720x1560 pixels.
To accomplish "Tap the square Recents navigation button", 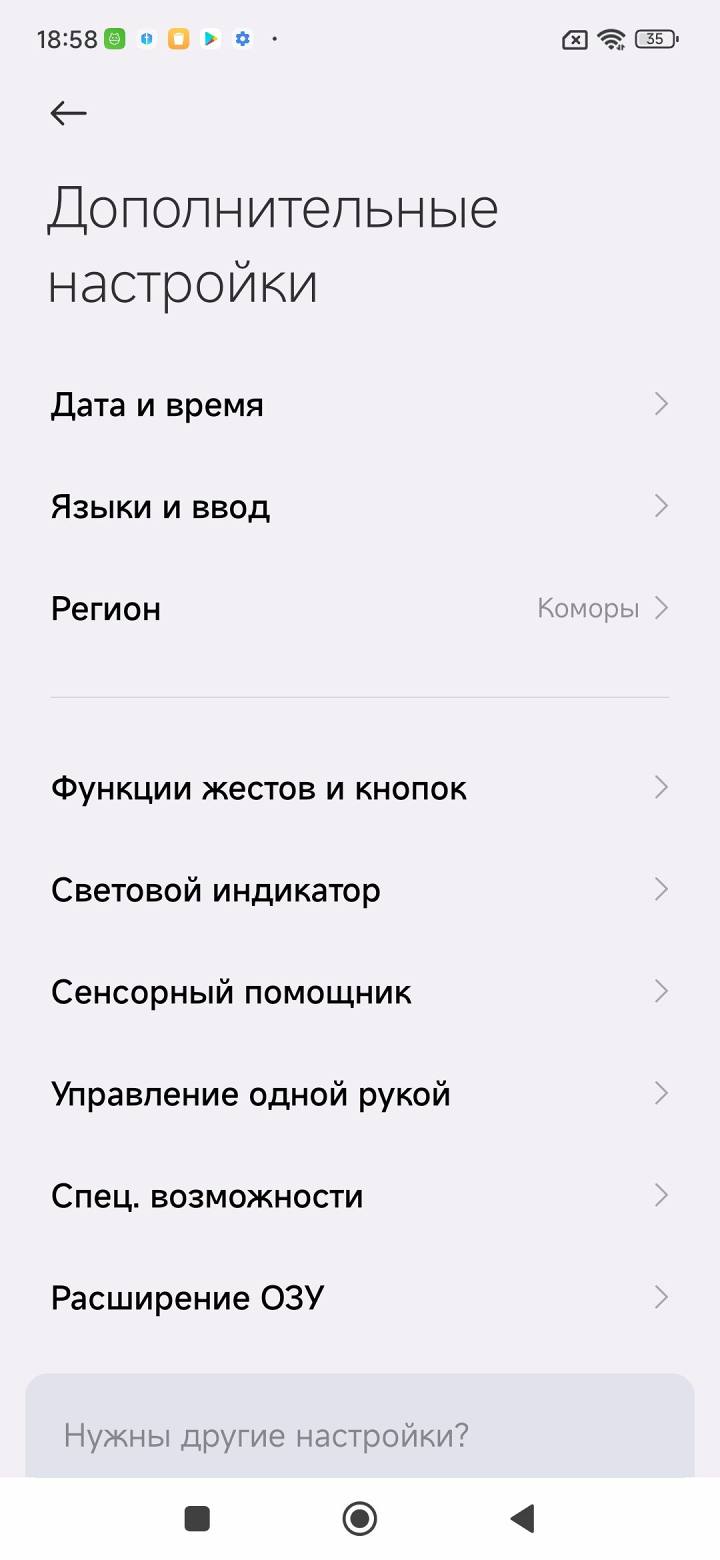I will 196,1517.
